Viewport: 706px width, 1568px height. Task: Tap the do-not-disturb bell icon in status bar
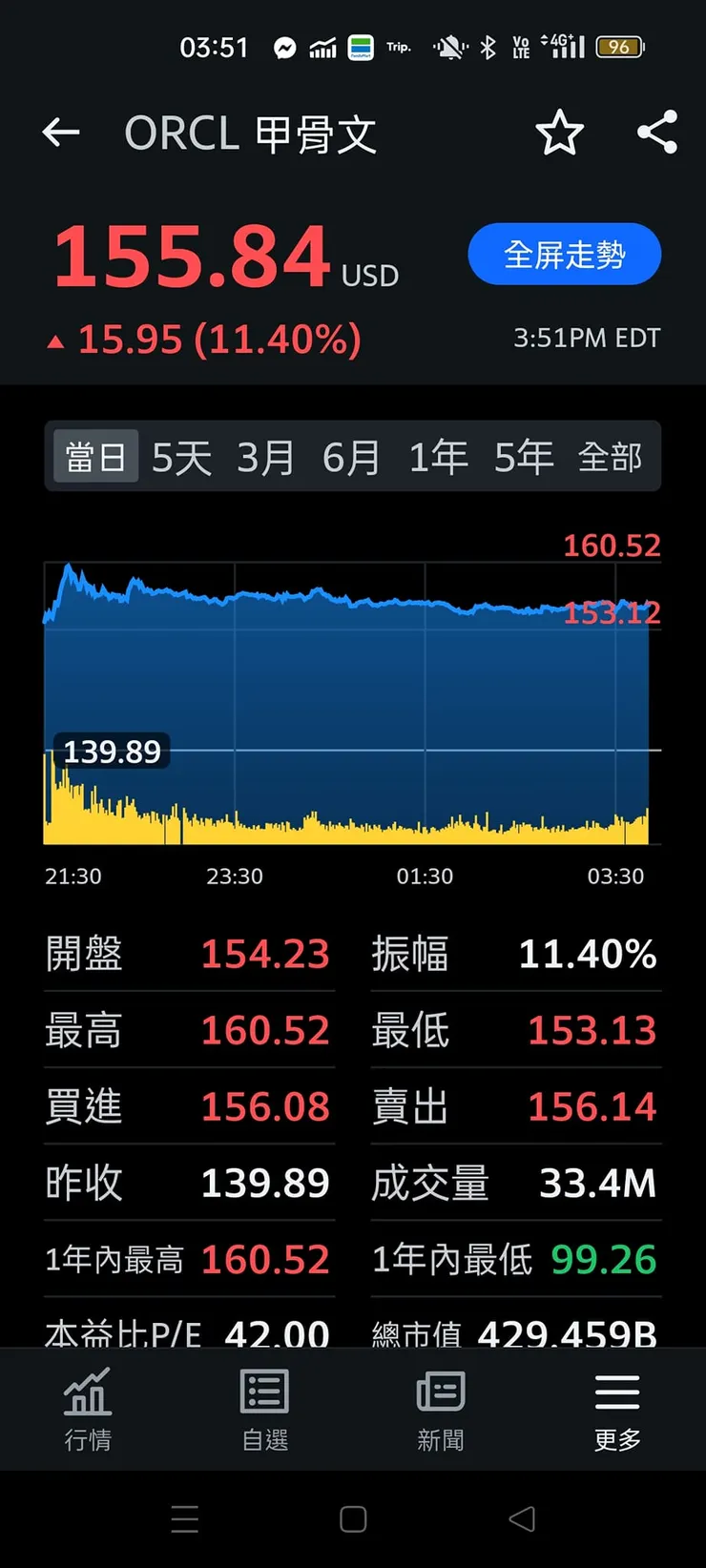[x=448, y=46]
